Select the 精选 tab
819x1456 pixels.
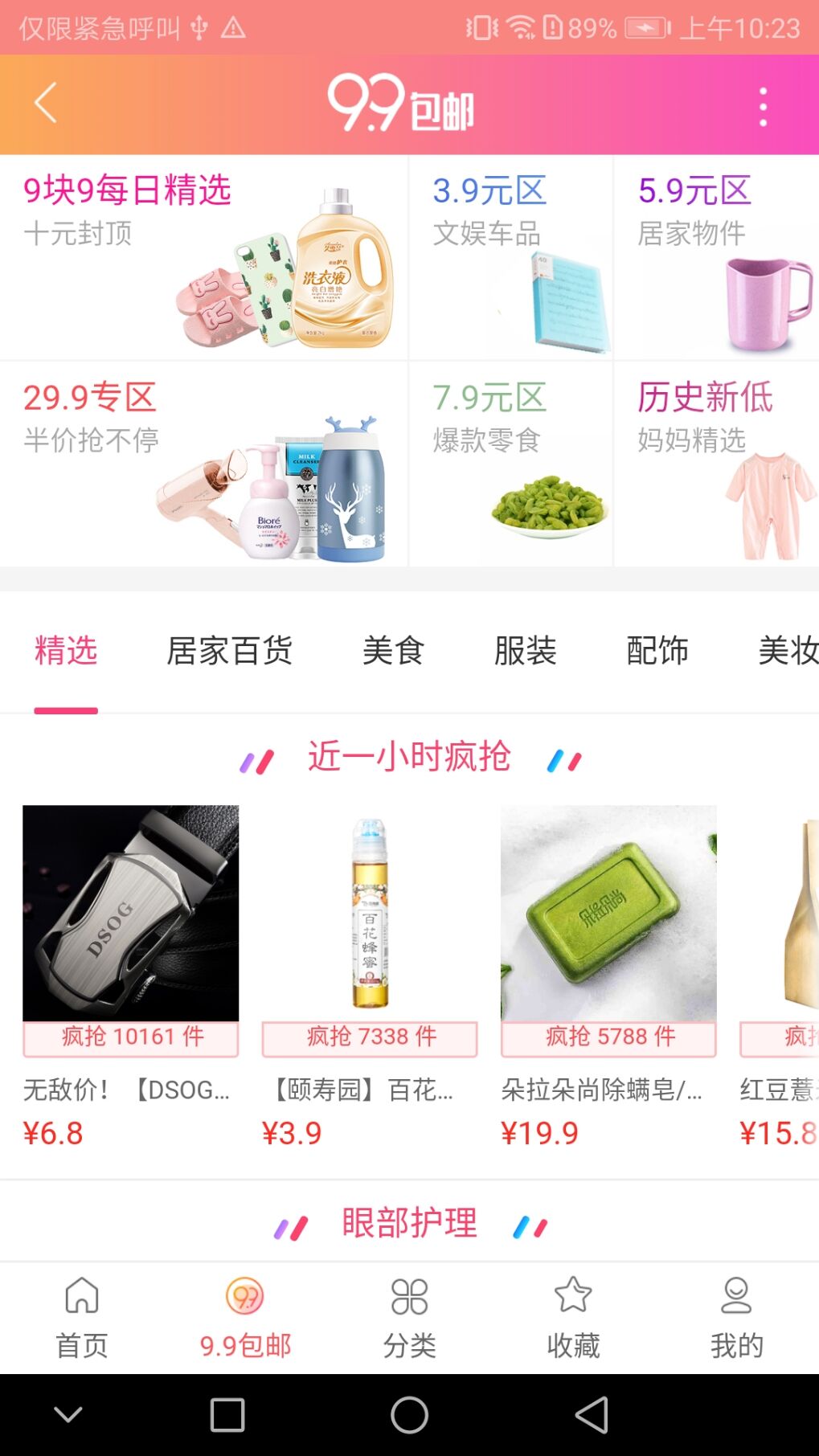66,651
